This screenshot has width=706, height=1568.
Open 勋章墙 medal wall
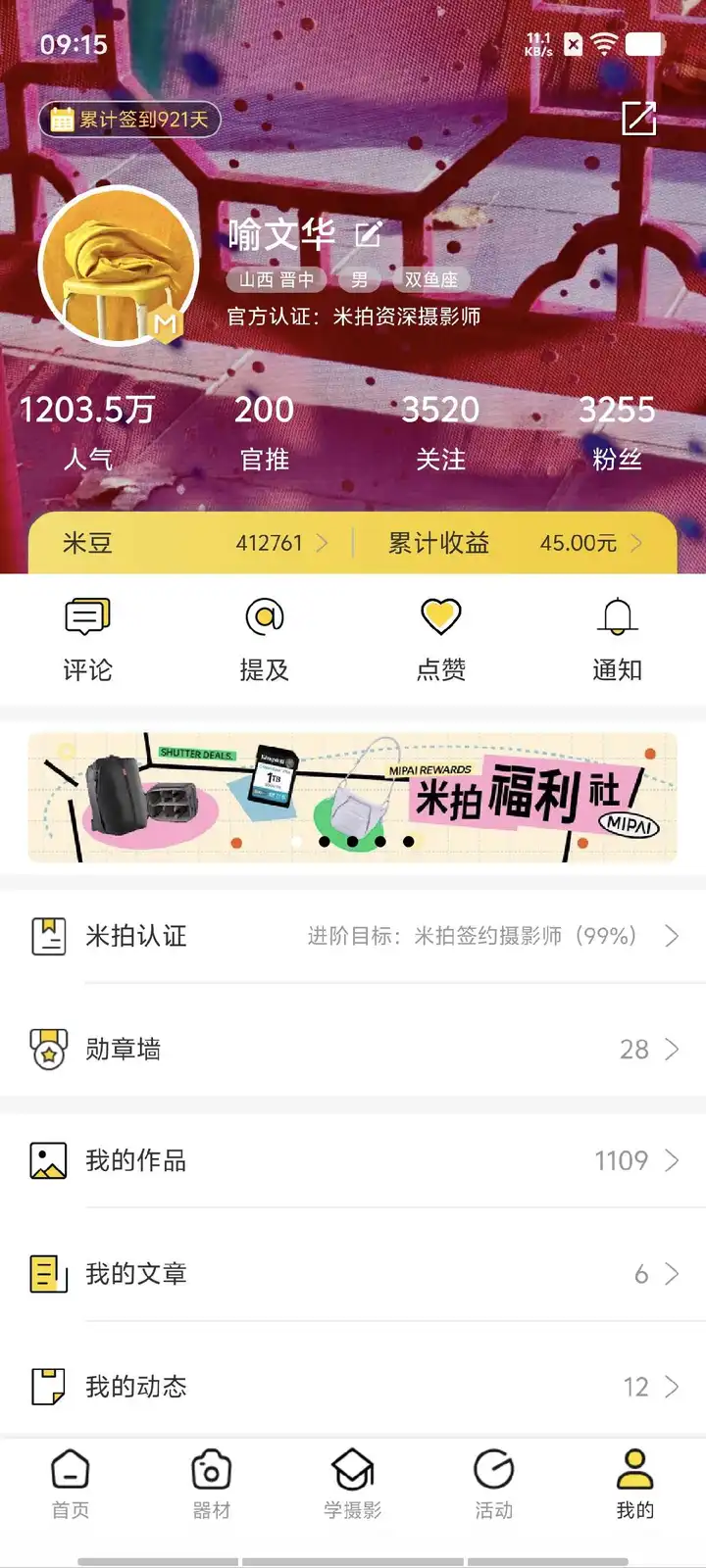pyautogui.click(x=353, y=1049)
